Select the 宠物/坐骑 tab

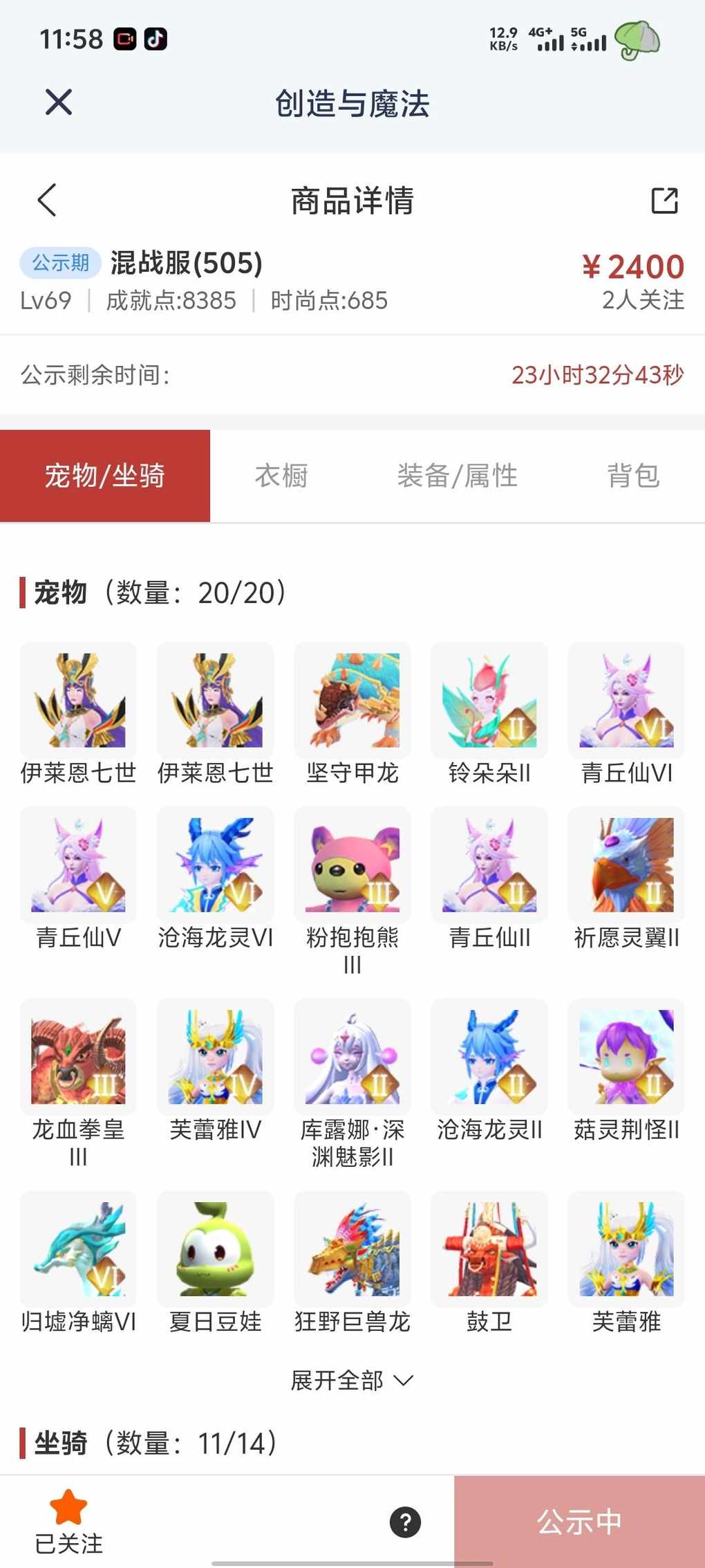tap(105, 476)
